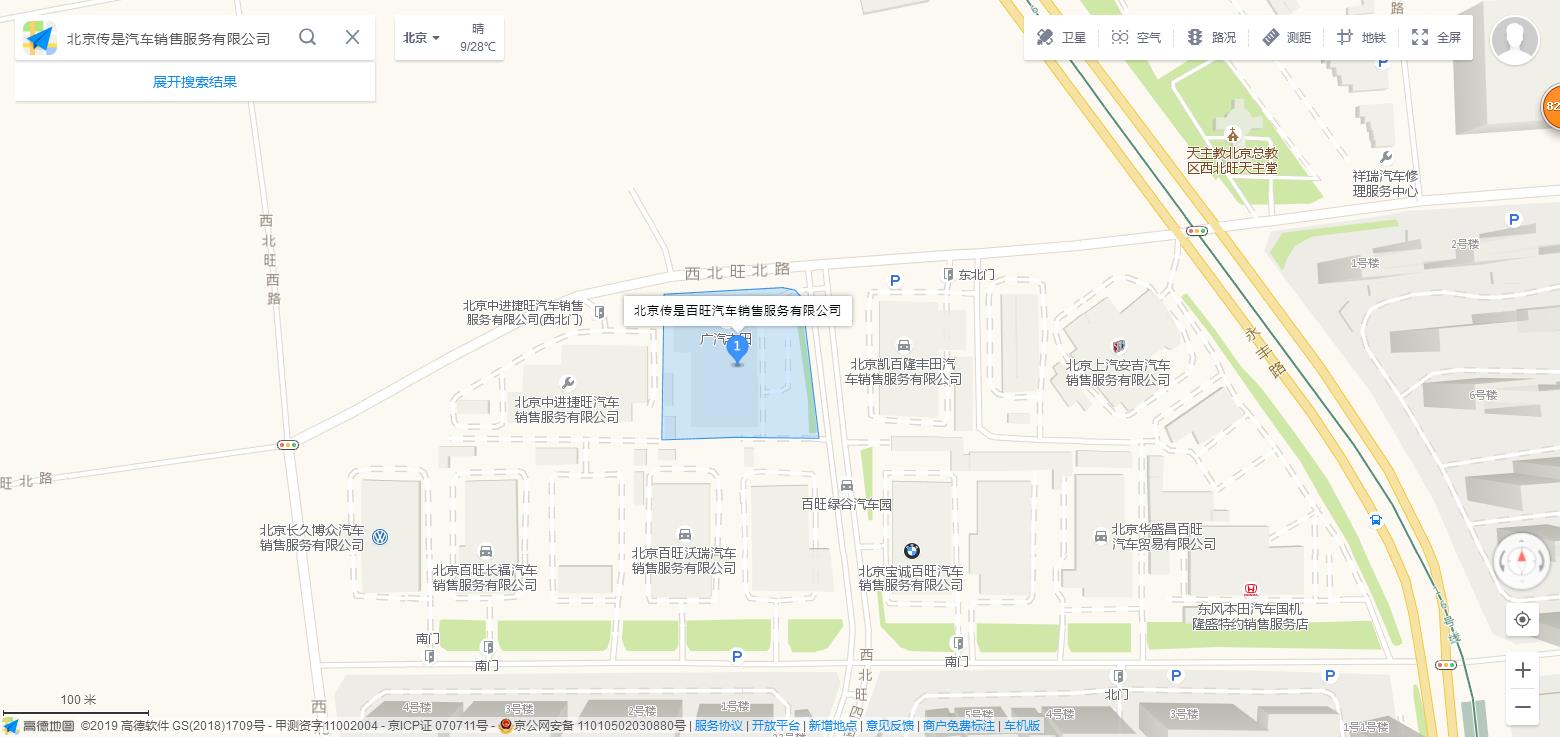Tap the compass control
The width and height of the screenshot is (1560, 737).
click(x=1521, y=560)
